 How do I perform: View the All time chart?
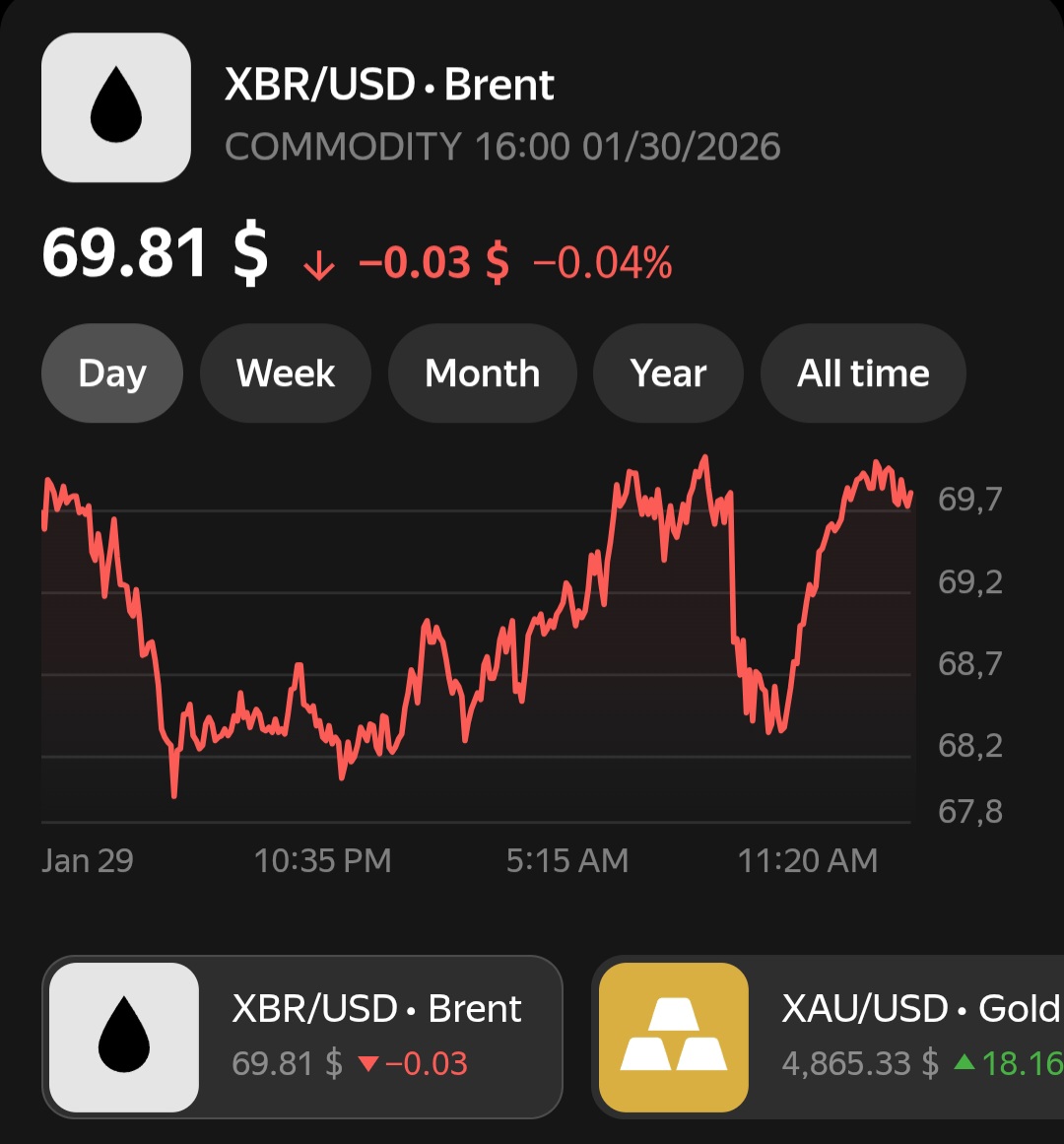coord(863,373)
